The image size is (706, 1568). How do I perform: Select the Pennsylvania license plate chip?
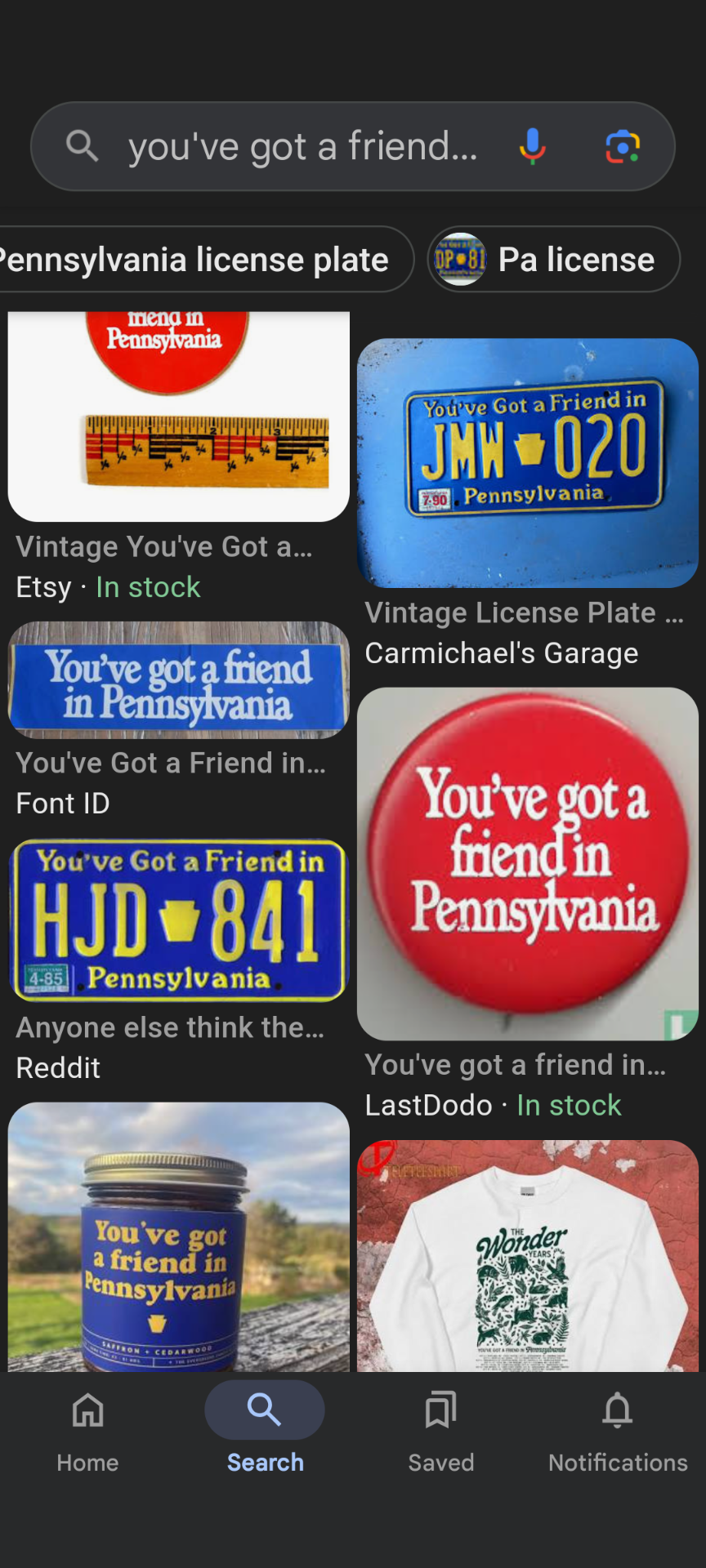coord(194,260)
